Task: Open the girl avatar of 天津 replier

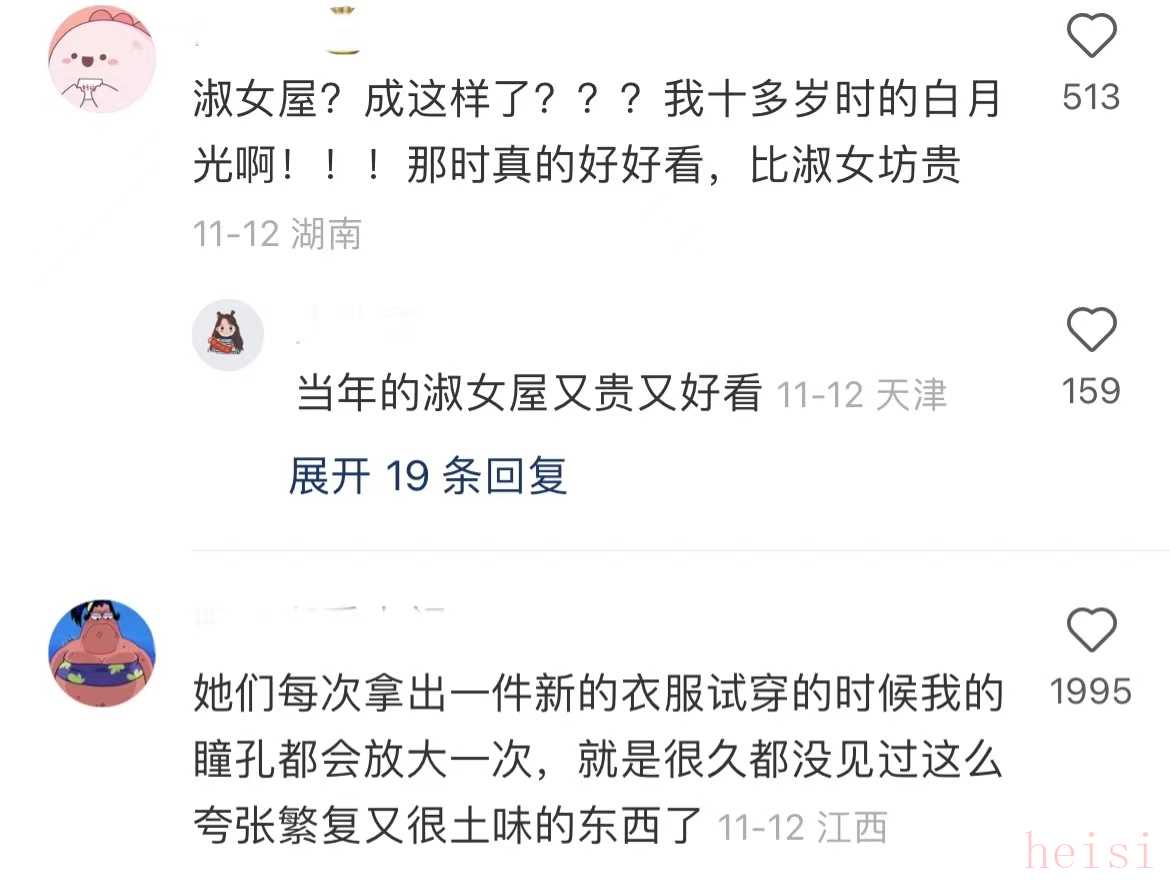Action: pyautogui.click(x=228, y=335)
